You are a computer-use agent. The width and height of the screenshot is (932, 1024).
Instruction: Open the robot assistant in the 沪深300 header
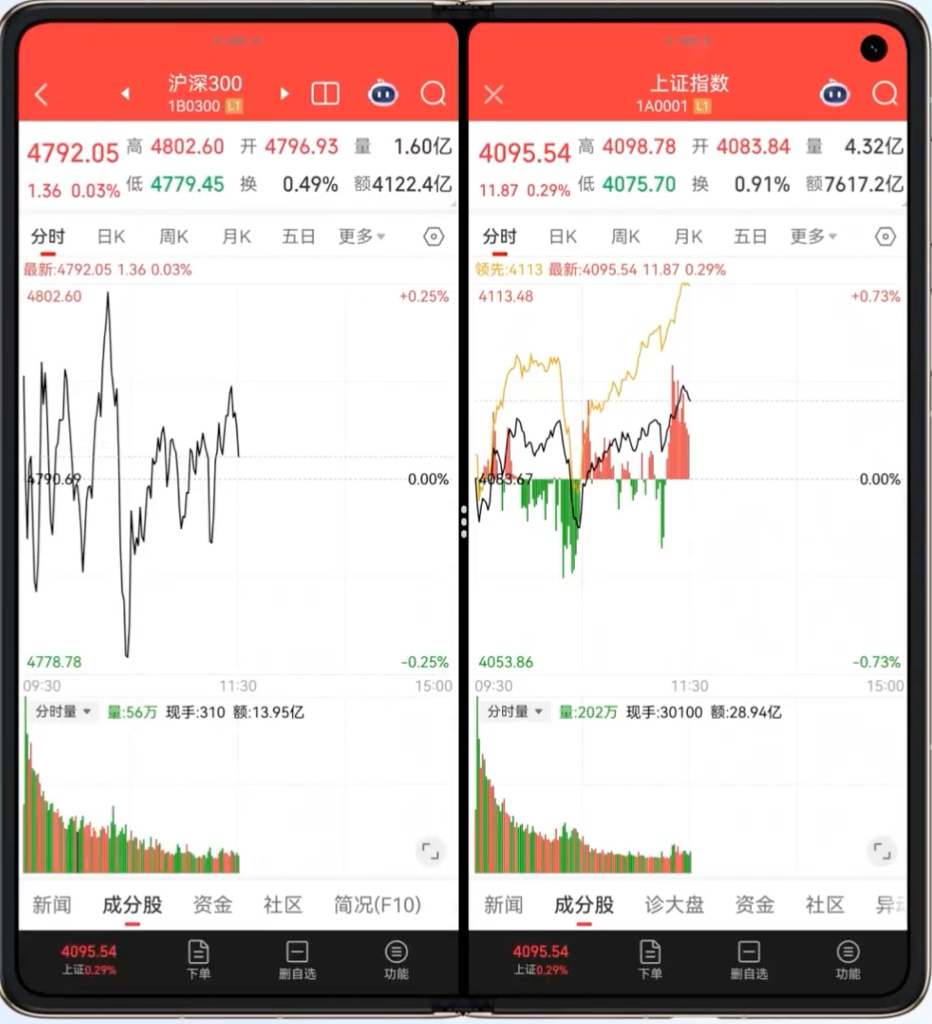(383, 93)
